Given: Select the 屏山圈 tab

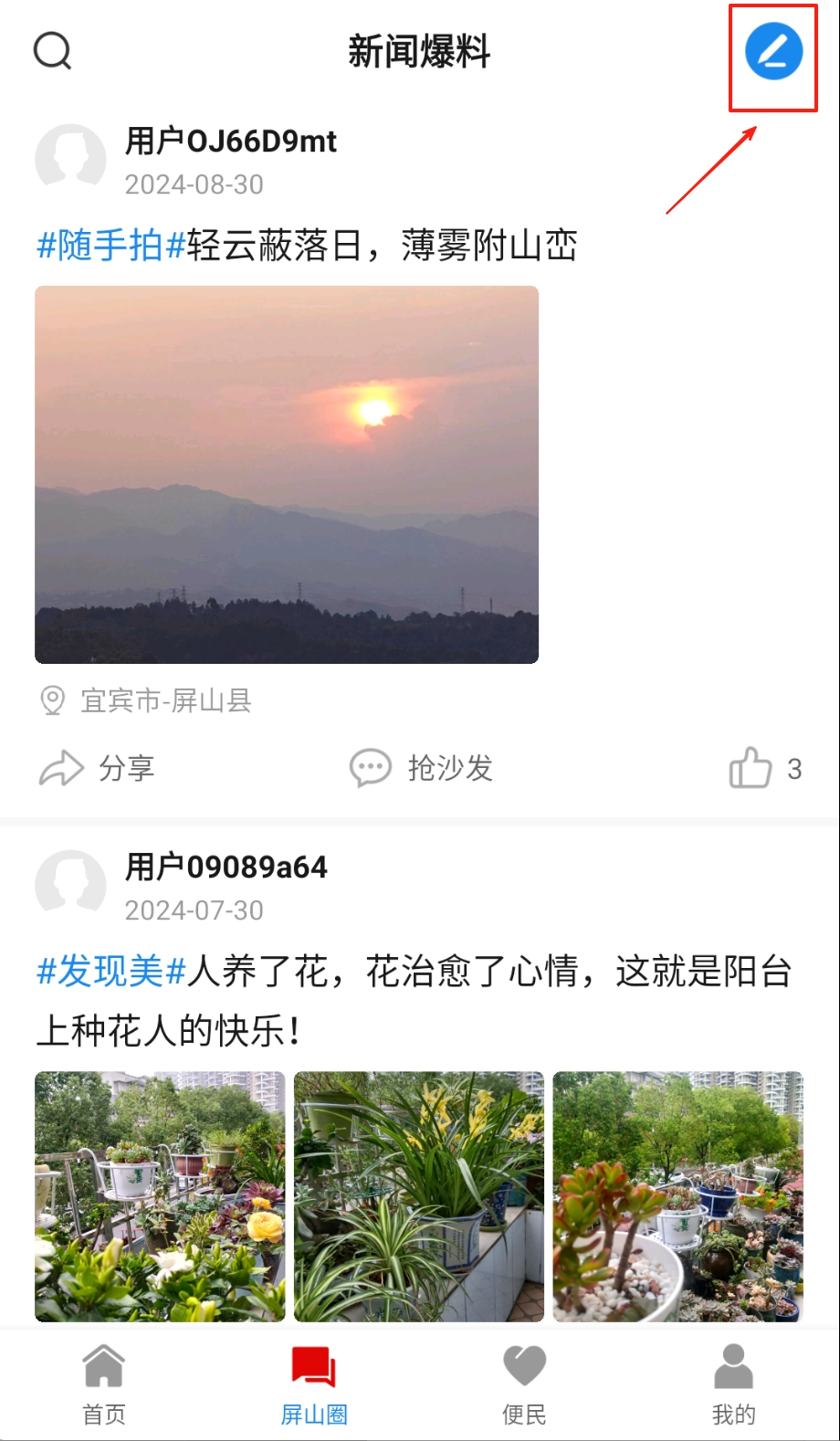Looking at the screenshot, I should [x=314, y=1384].
